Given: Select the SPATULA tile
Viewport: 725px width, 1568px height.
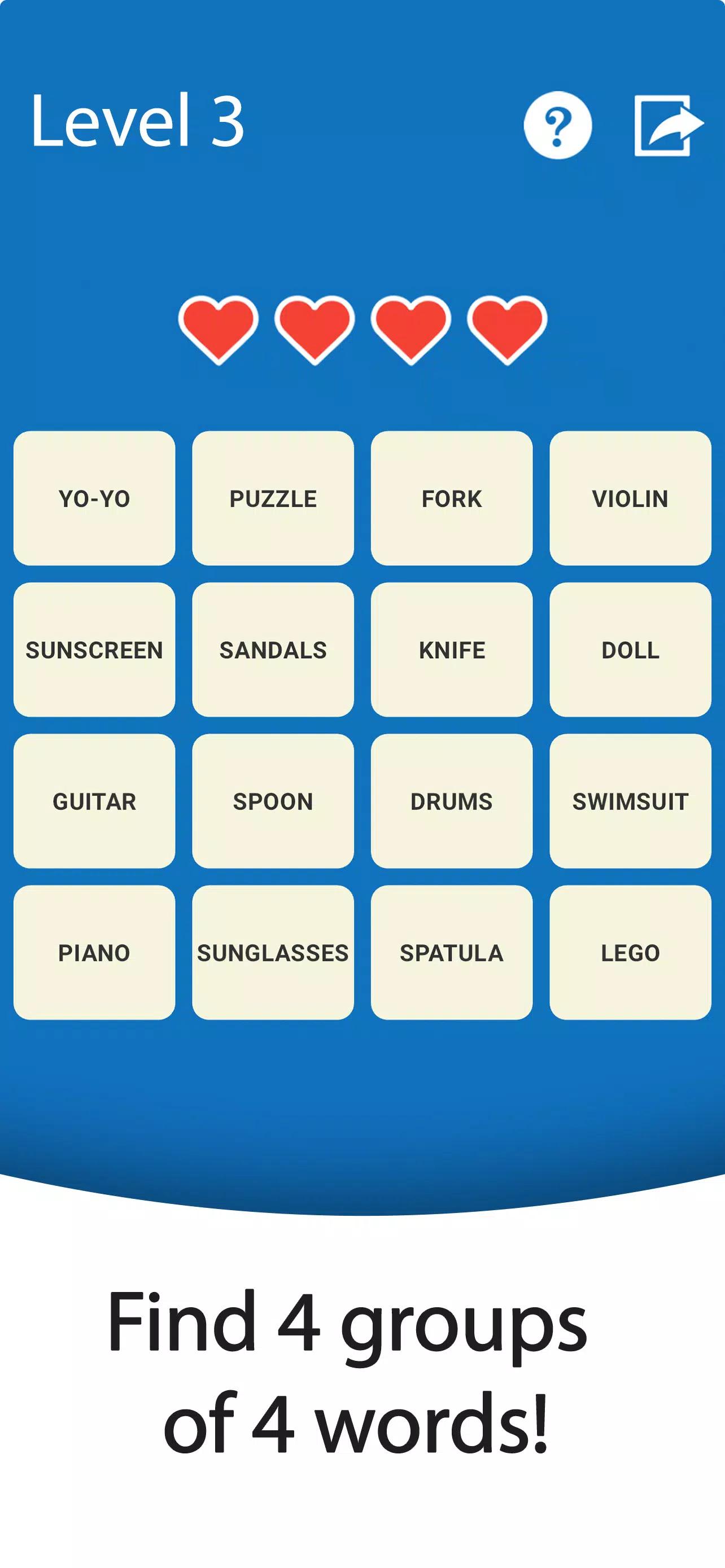Looking at the screenshot, I should pyautogui.click(x=451, y=953).
